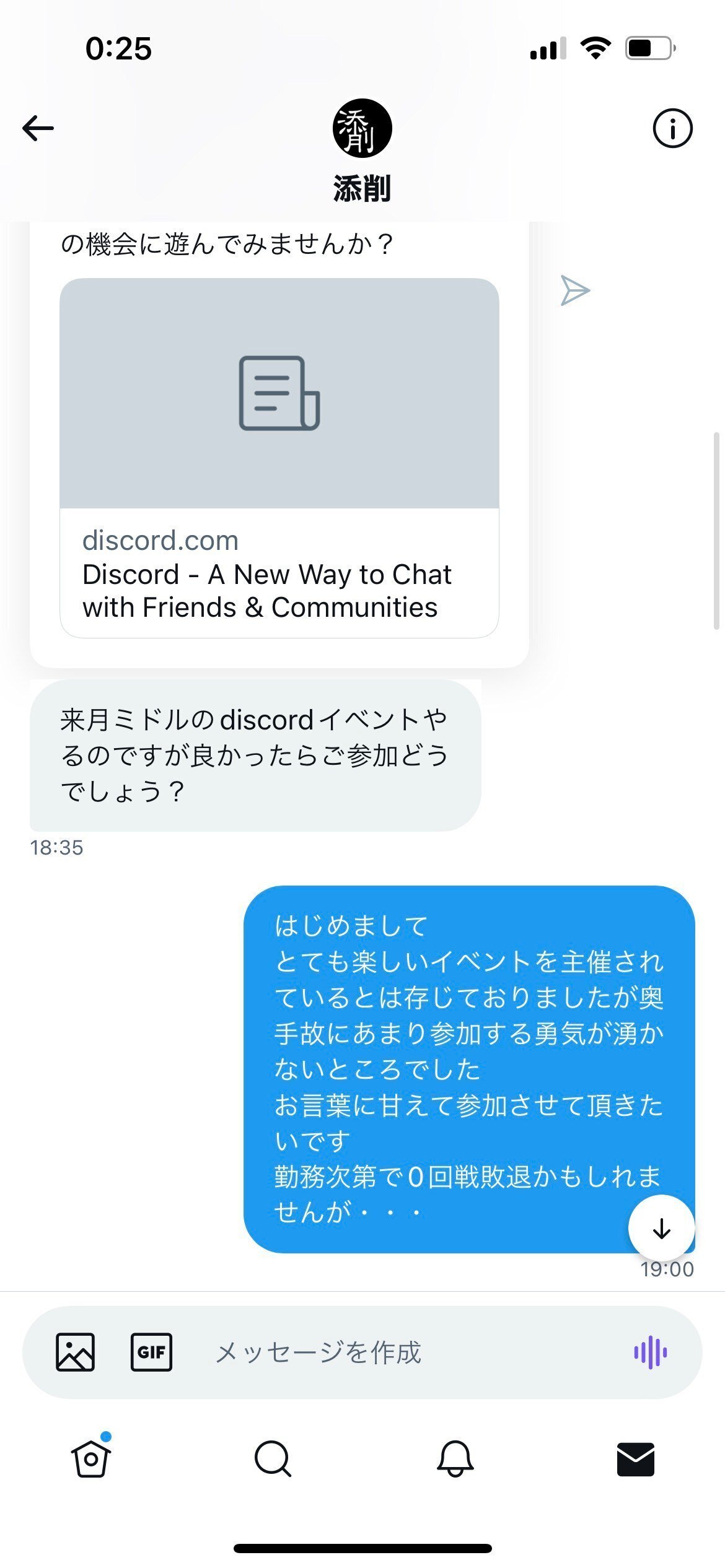Open the Notifications tab
The width and height of the screenshot is (725, 1568).
(x=455, y=1458)
